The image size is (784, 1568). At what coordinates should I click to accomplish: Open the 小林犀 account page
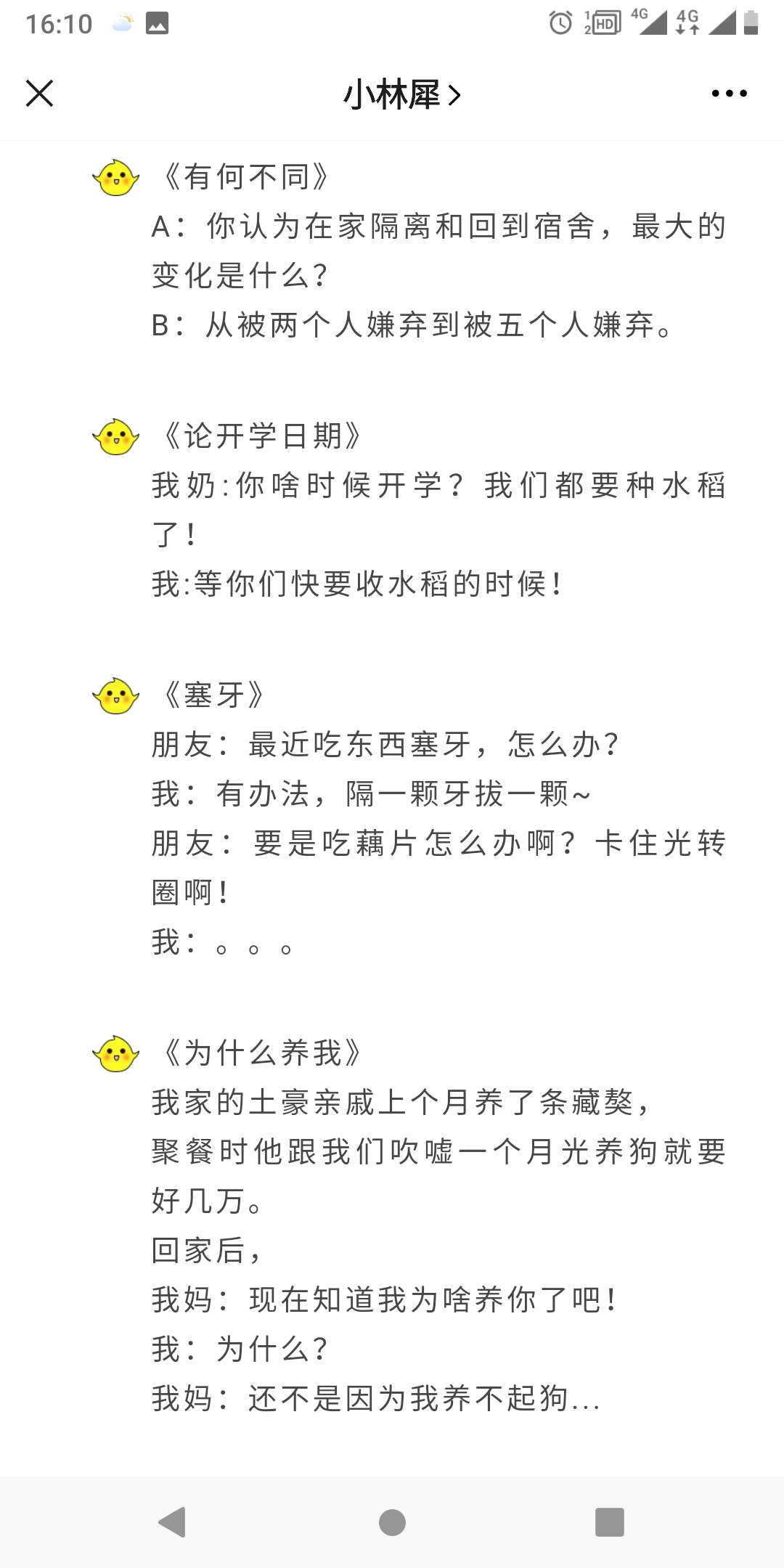pos(401,94)
